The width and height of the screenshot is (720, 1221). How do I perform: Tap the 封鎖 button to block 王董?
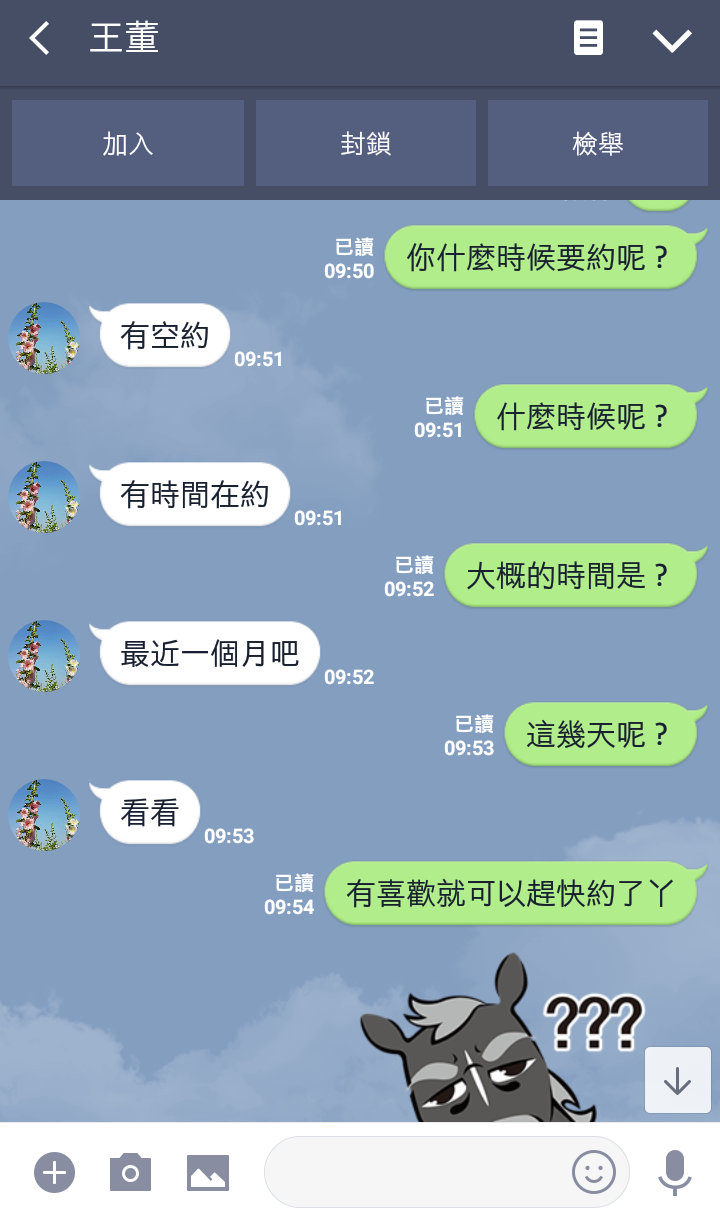pos(365,142)
